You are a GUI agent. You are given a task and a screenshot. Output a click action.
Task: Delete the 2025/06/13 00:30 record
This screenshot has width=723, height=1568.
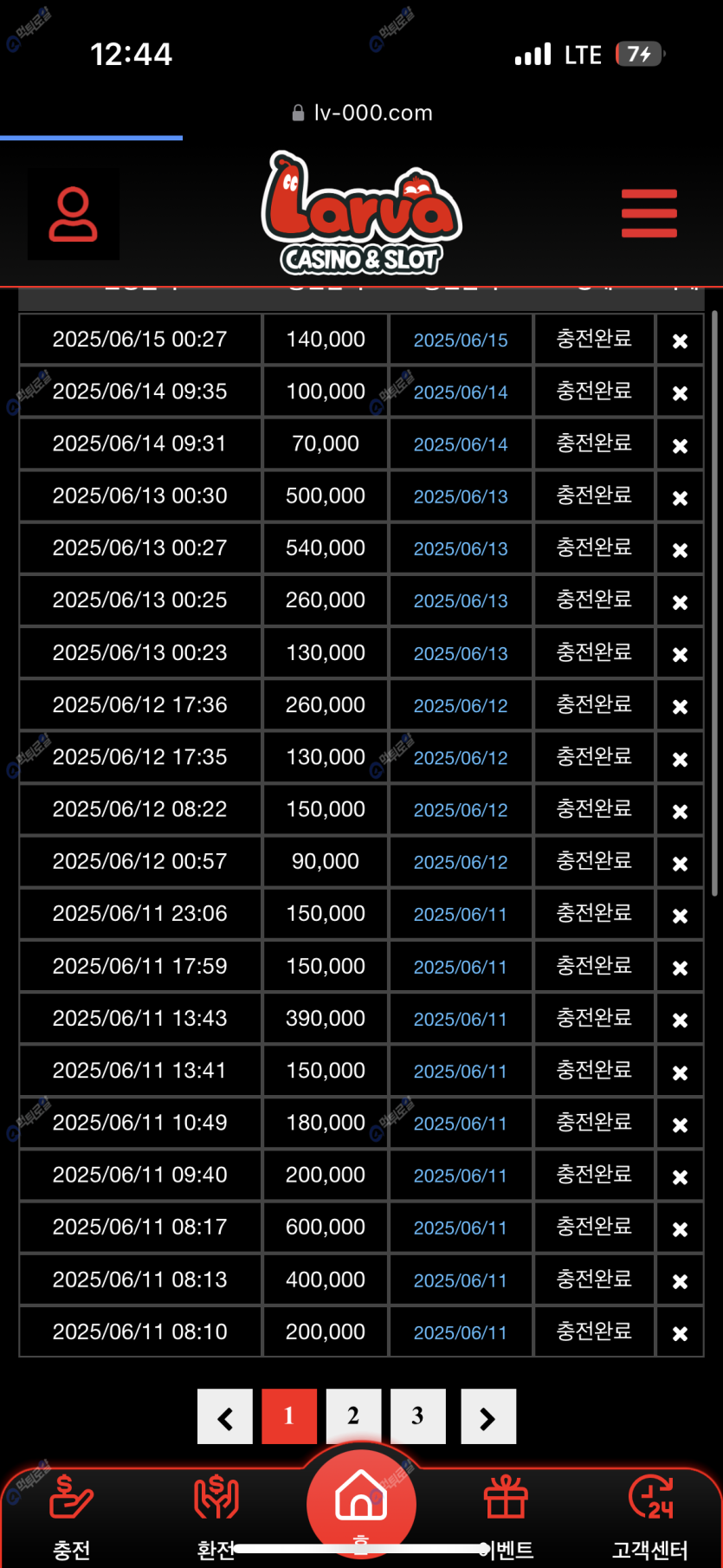point(680,497)
